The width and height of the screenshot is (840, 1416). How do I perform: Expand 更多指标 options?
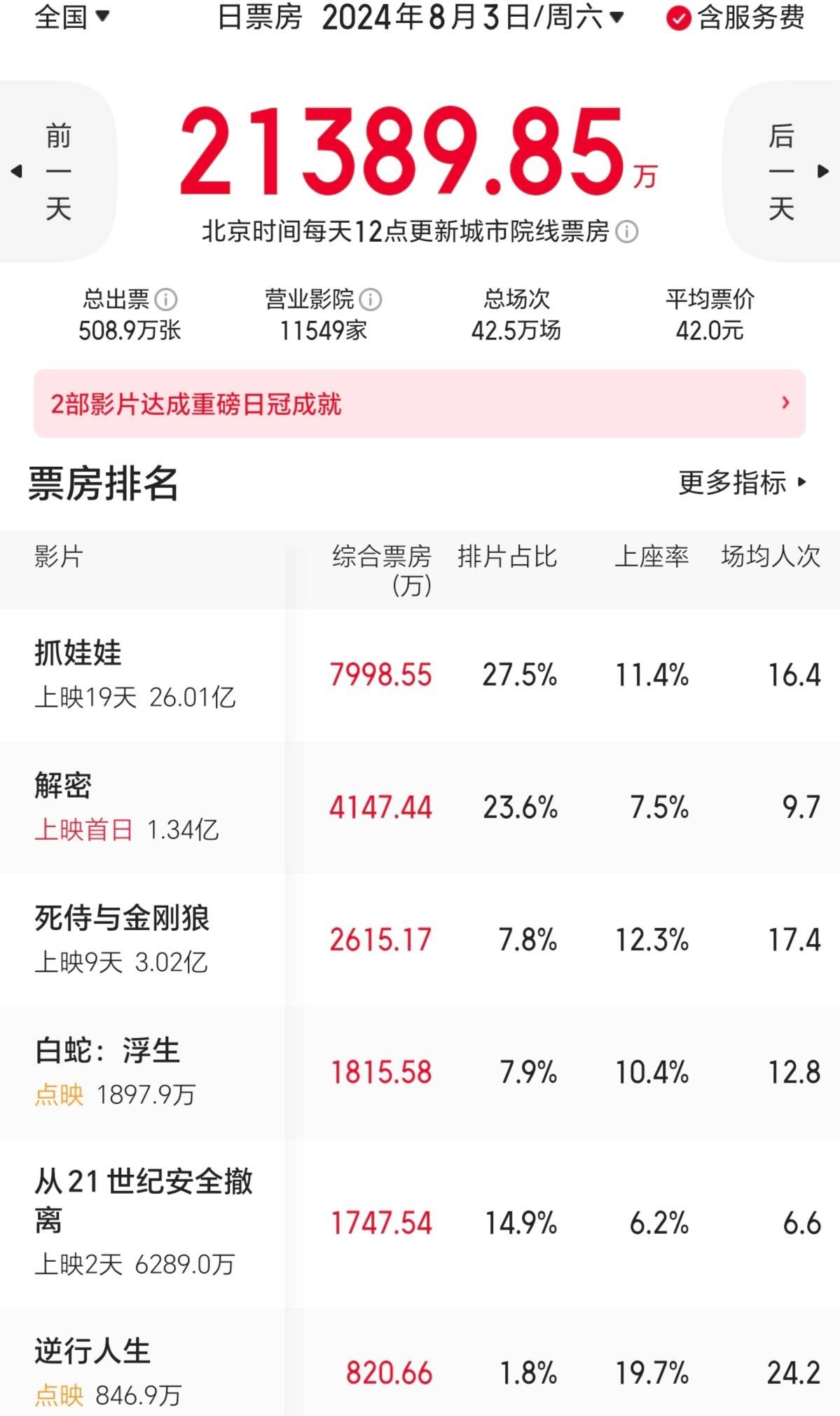point(741,482)
